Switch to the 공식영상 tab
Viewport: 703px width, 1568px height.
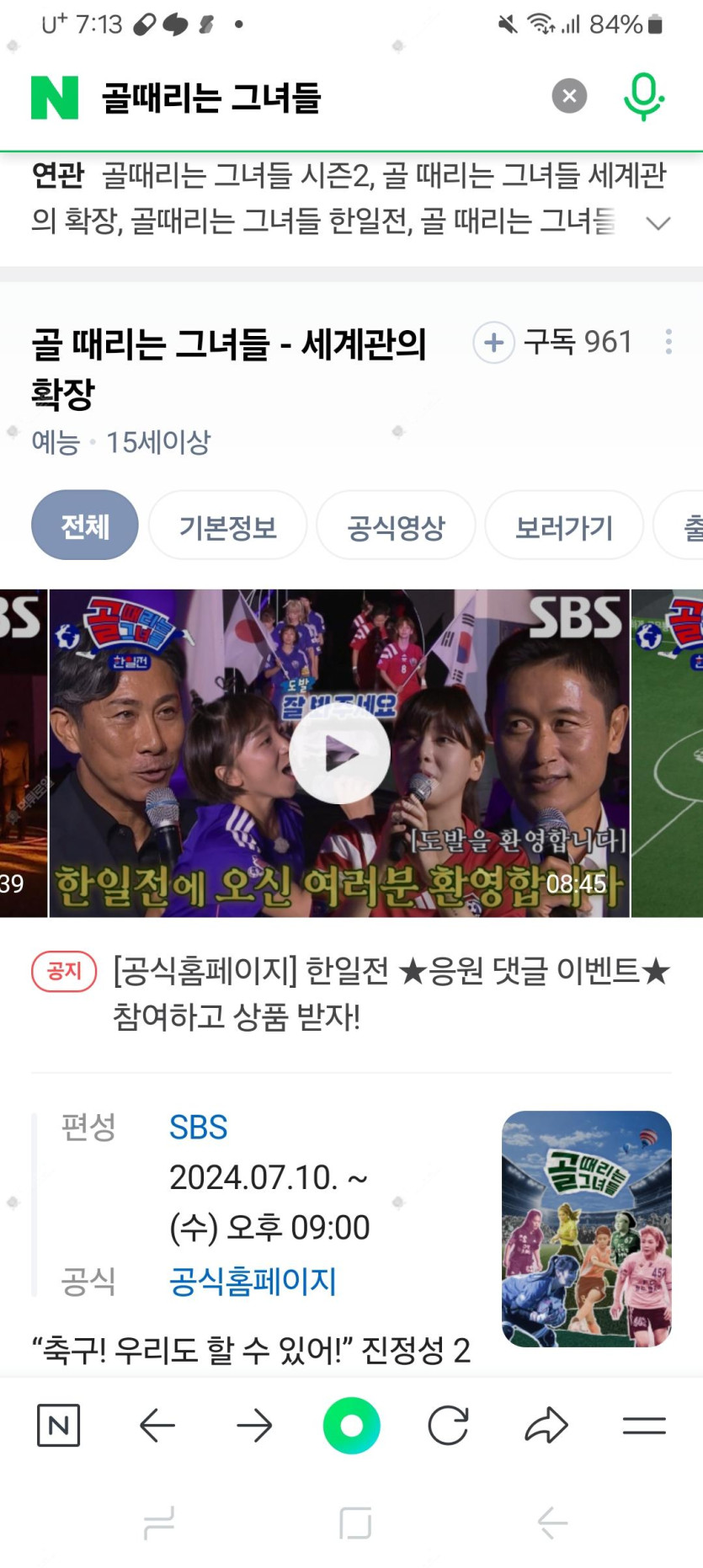(x=396, y=527)
